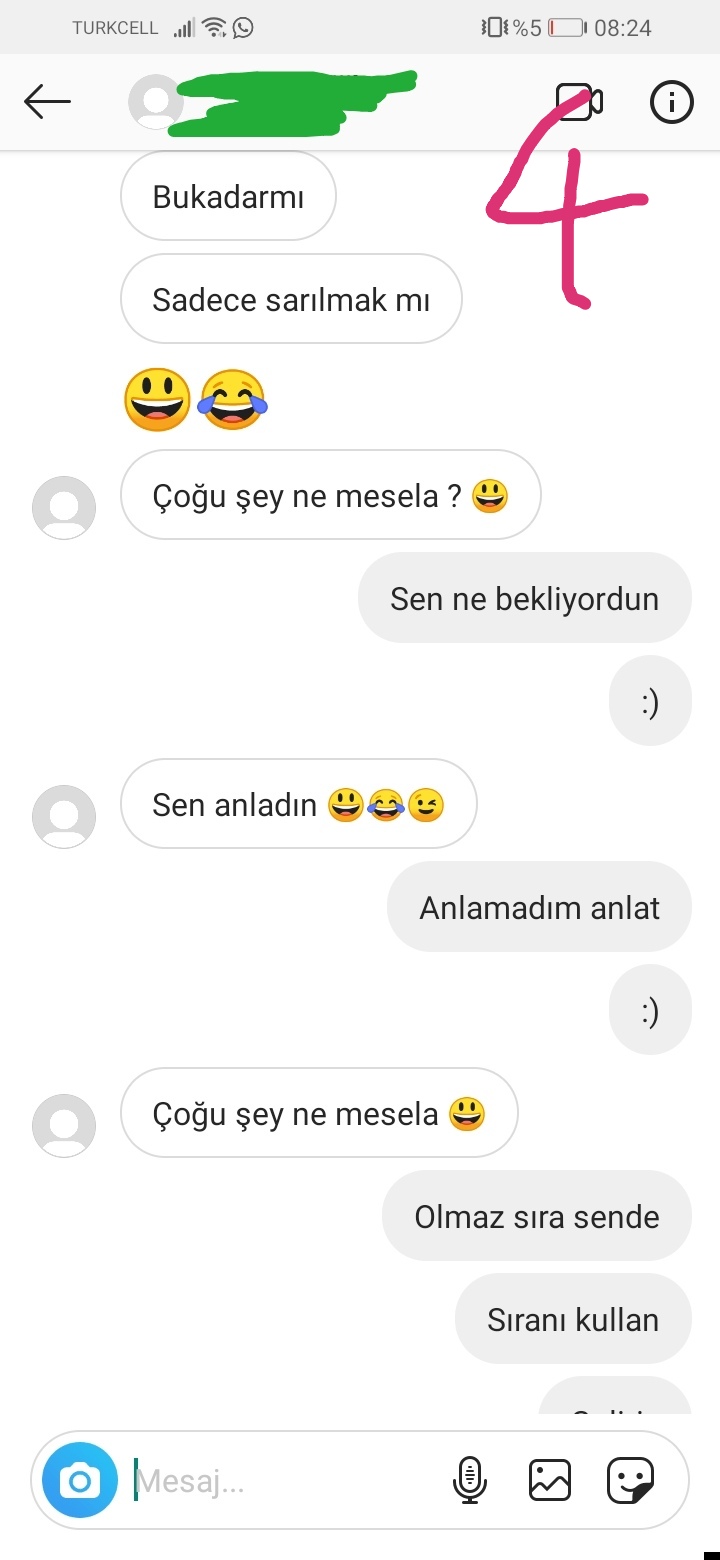Open the contact's profile picture in the header
The width and height of the screenshot is (720, 1560).
point(157,102)
